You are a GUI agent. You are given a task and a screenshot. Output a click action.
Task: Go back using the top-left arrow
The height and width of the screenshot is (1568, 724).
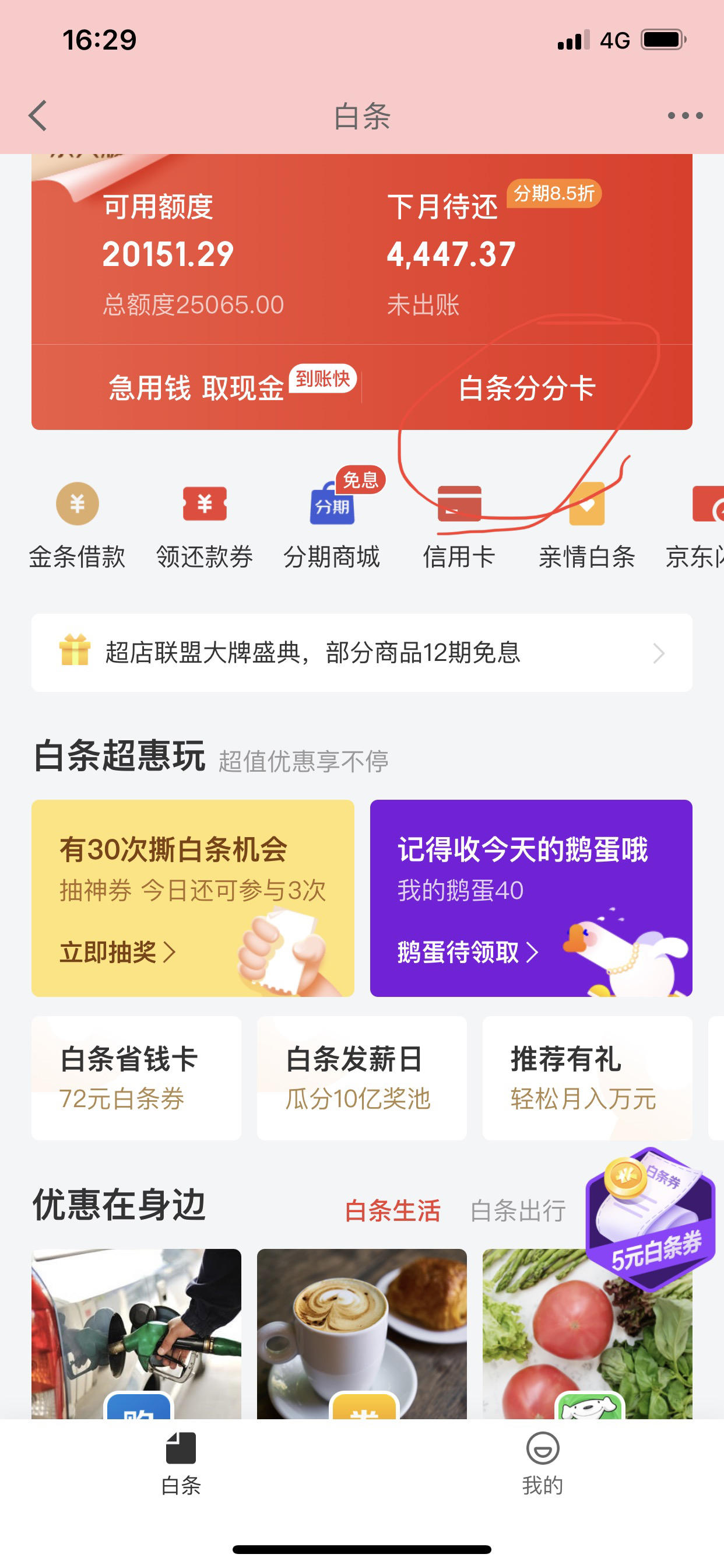[38, 116]
